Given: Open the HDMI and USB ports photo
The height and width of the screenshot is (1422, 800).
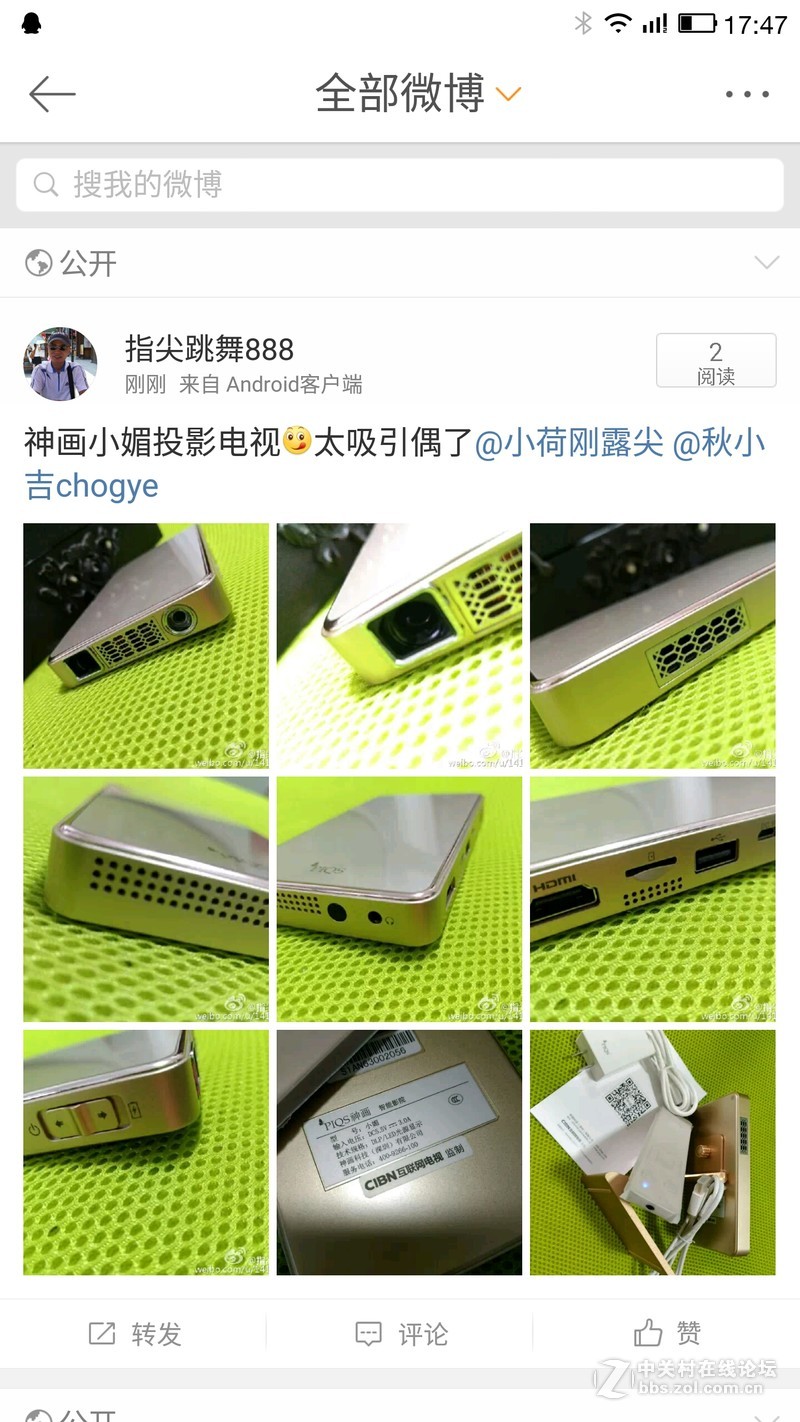Looking at the screenshot, I should click(x=652, y=899).
